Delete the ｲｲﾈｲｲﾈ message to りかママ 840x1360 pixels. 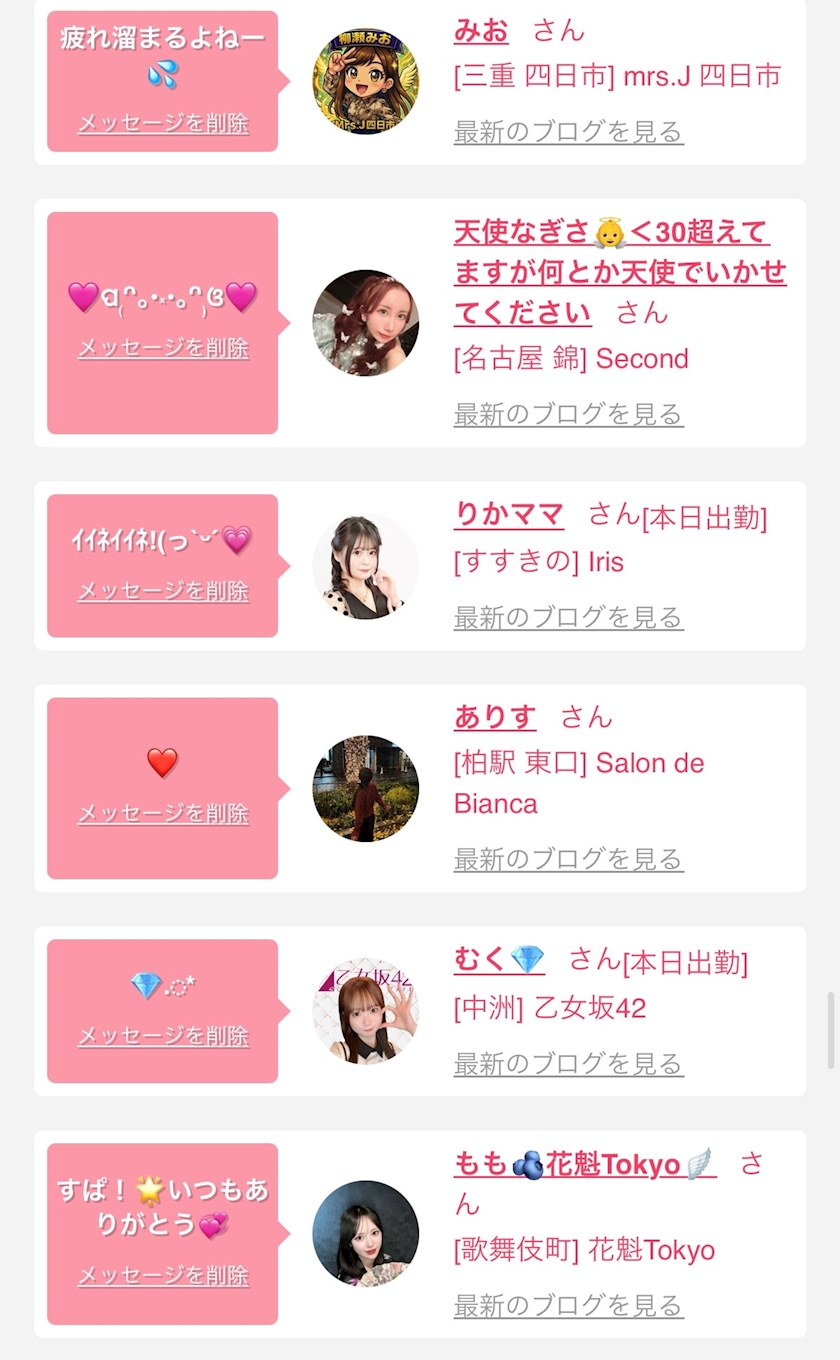[163, 591]
